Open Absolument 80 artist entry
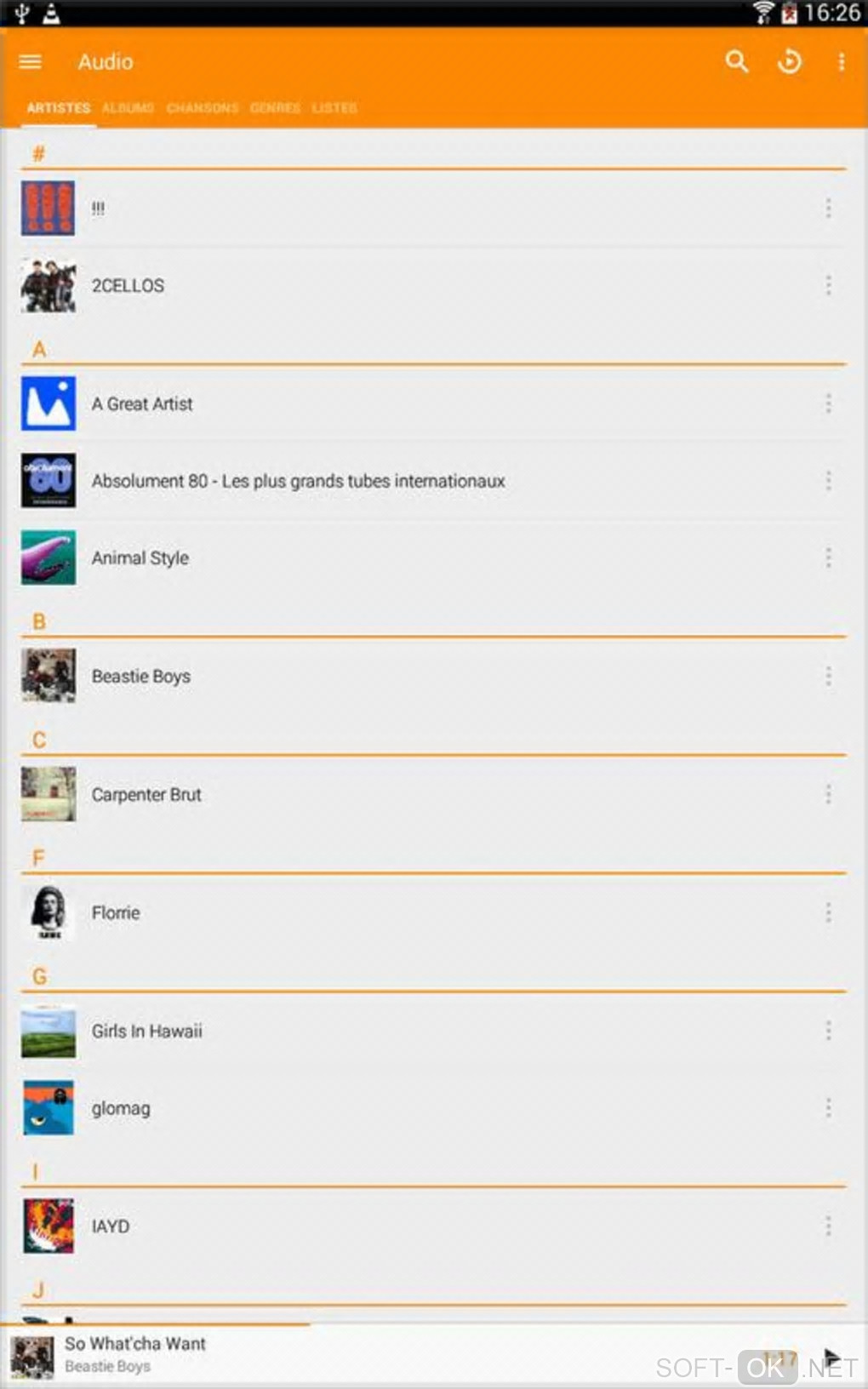The width and height of the screenshot is (868, 1389). (x=298, y=481)
